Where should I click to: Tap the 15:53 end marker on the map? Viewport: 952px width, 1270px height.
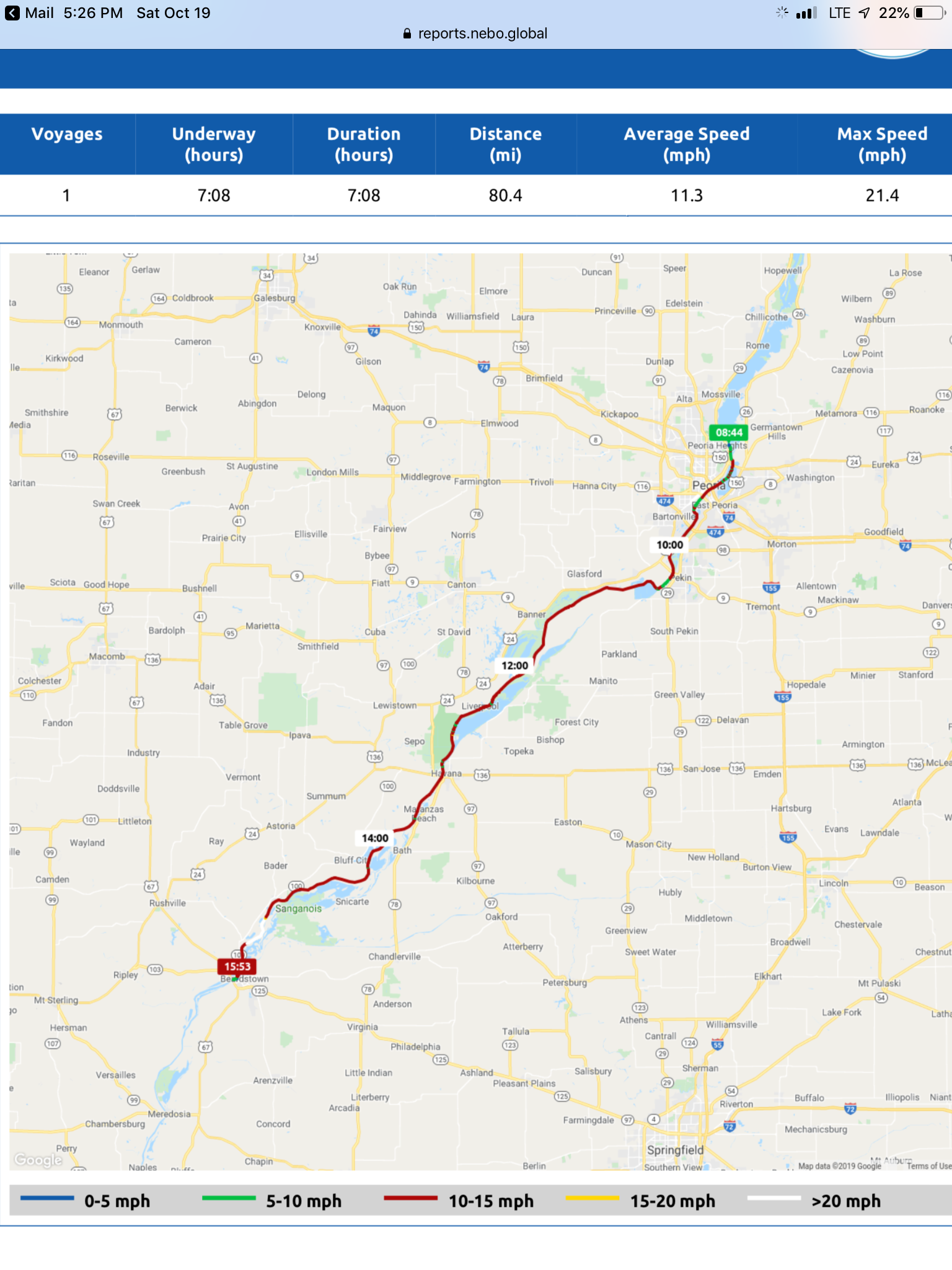click(237, 966)
